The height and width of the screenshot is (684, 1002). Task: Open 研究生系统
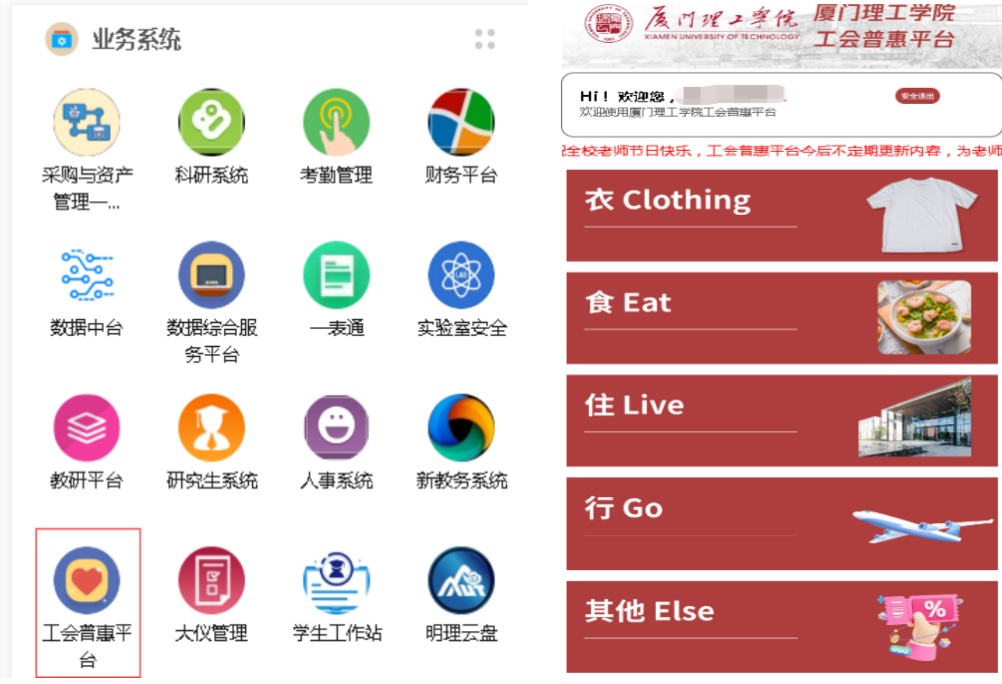pos(211,428)
